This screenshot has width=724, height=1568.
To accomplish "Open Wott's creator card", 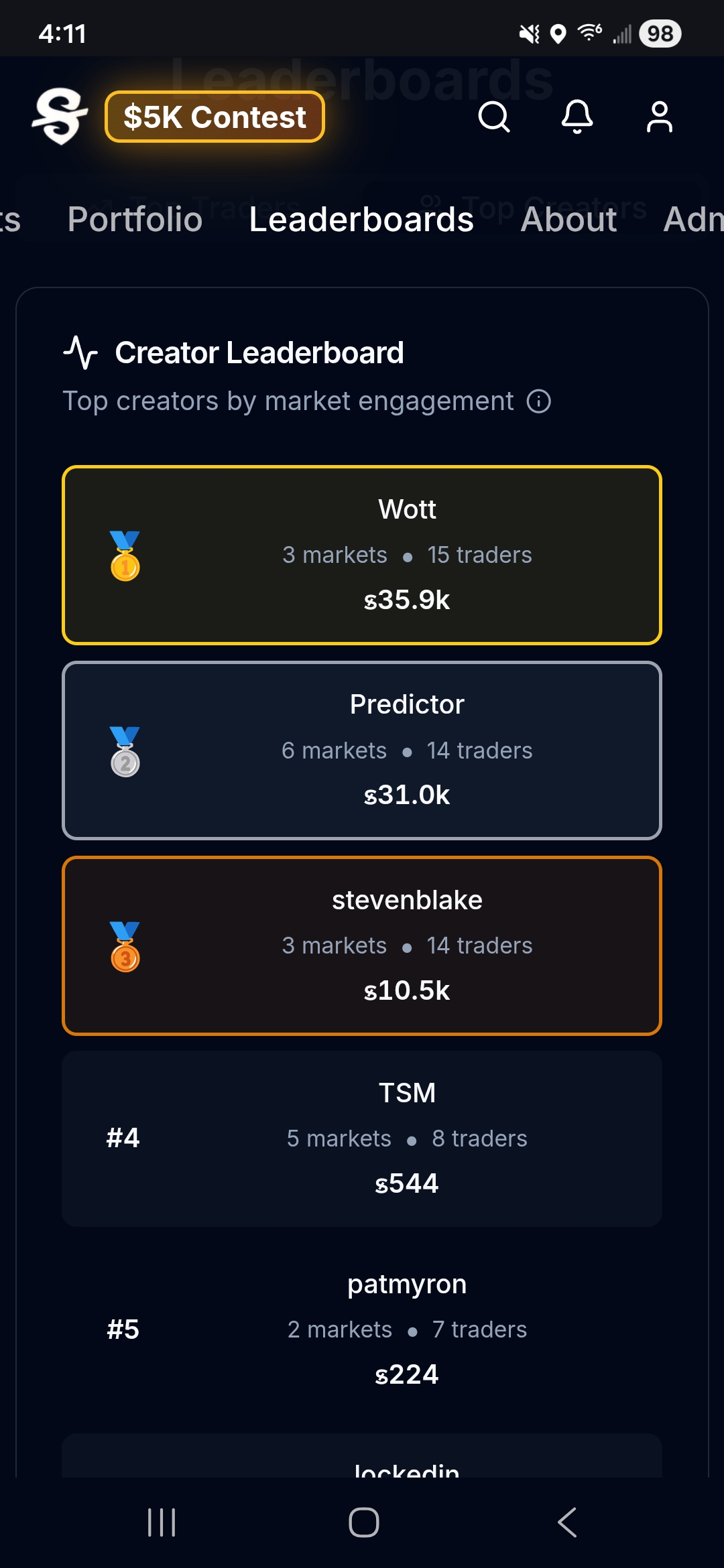I will [x=362, y=555].
